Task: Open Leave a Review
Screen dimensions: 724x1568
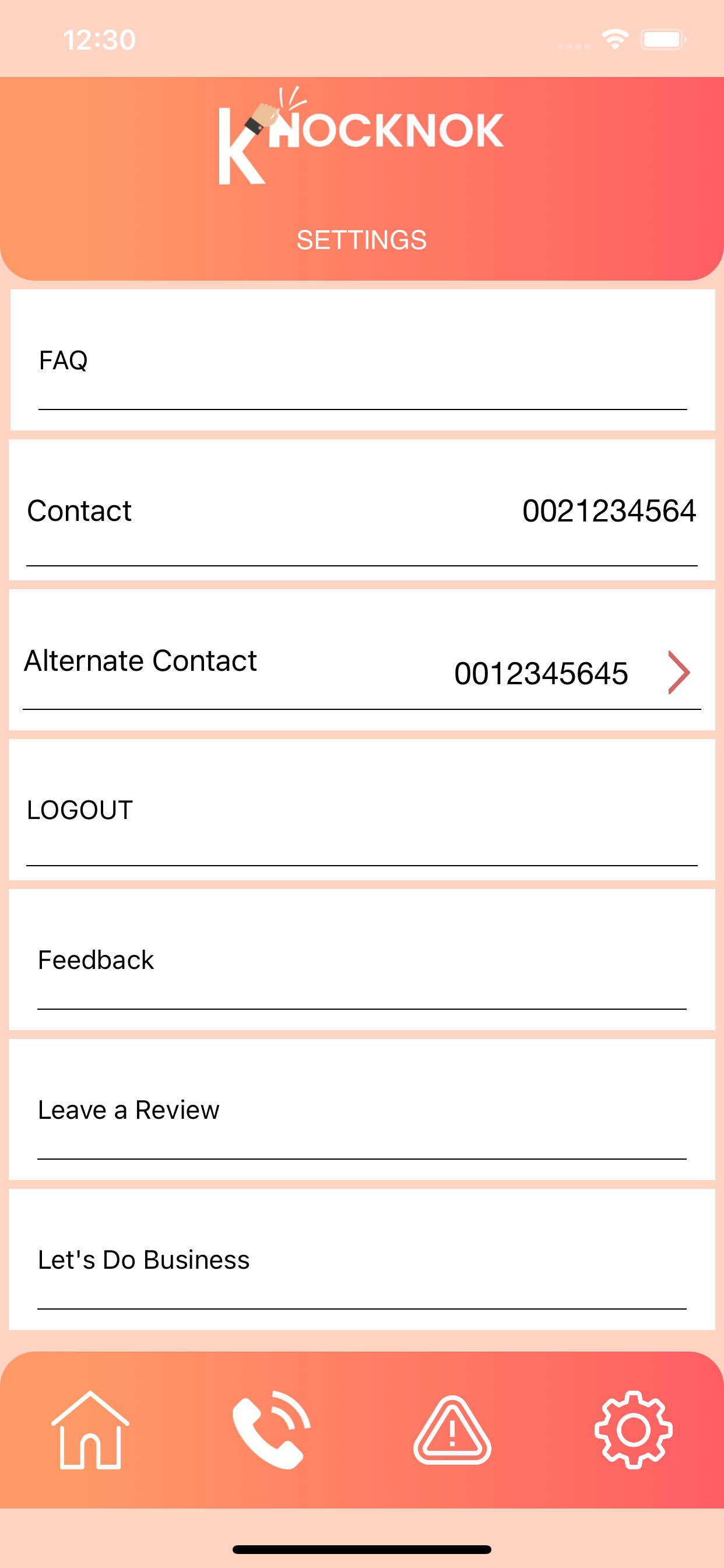Action: click(x=362, y=1109)
